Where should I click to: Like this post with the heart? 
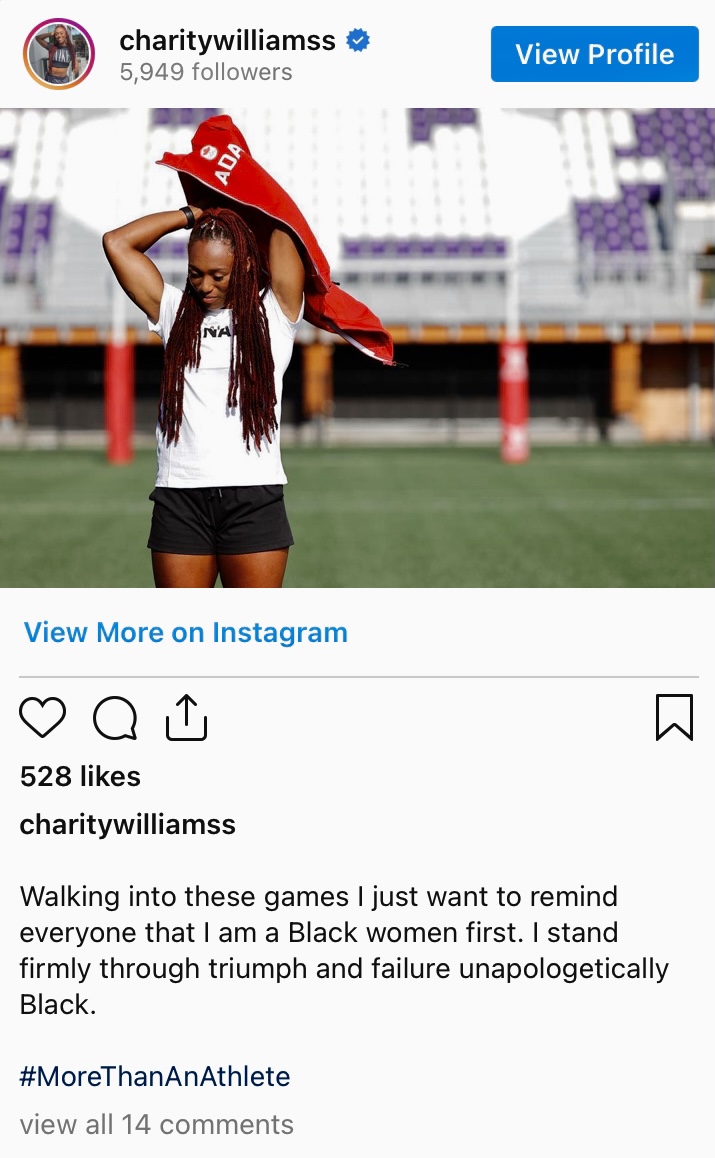(43, 718)
